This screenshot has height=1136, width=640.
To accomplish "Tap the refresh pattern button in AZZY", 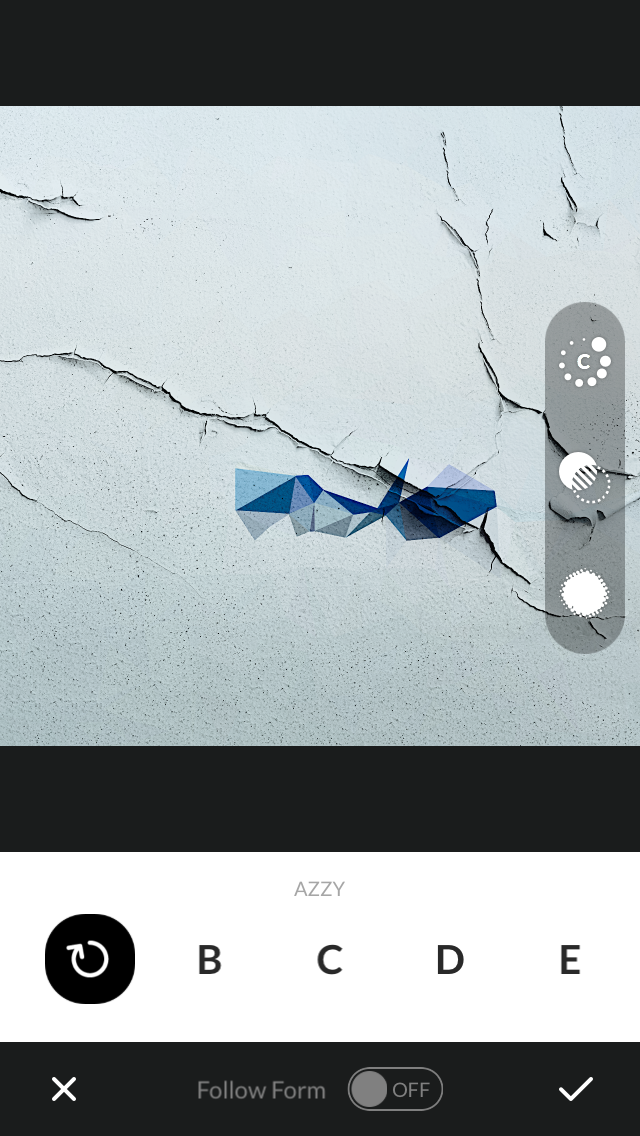I will click(90, 959).
